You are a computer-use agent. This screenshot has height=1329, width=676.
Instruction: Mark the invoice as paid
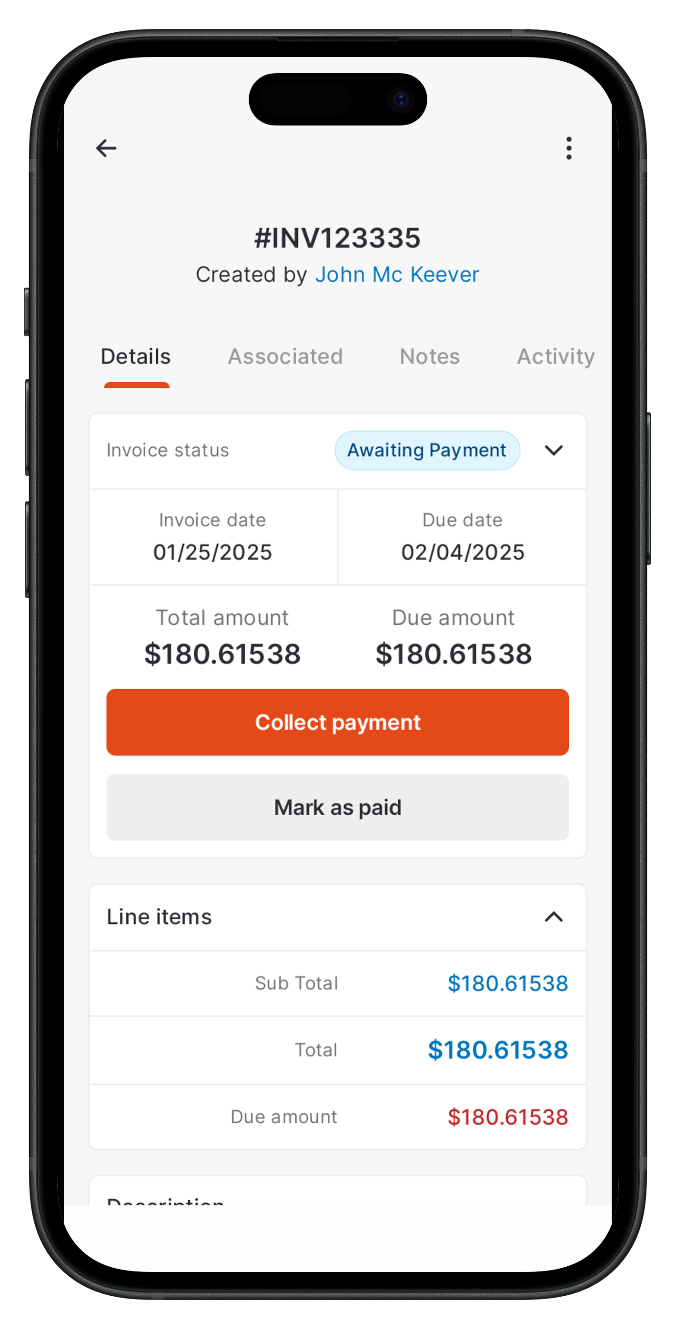pyautogui.click(x=338, y=807)
